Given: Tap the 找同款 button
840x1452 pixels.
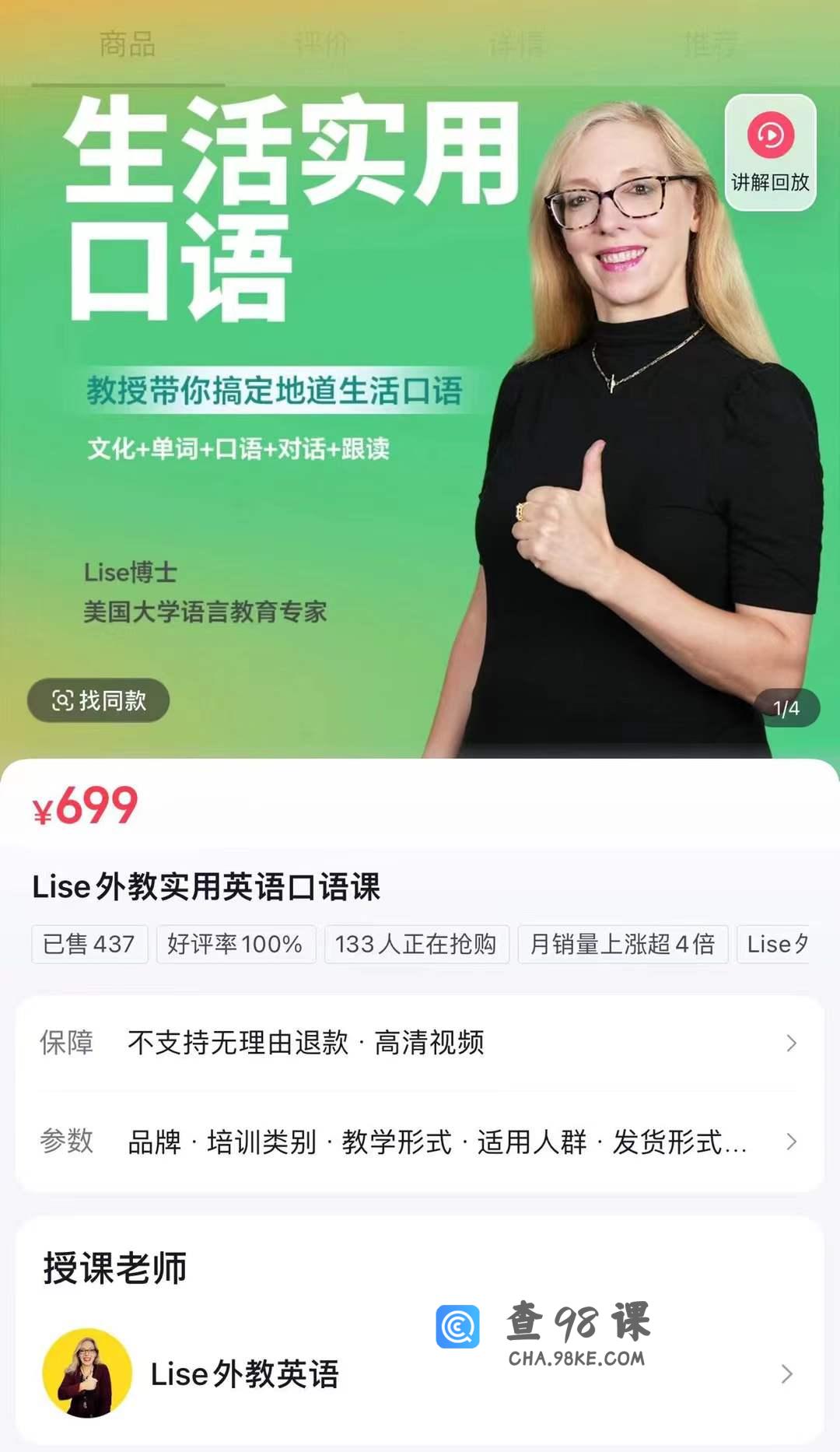Looking at the screenshot, I should (x=99, y=700).
